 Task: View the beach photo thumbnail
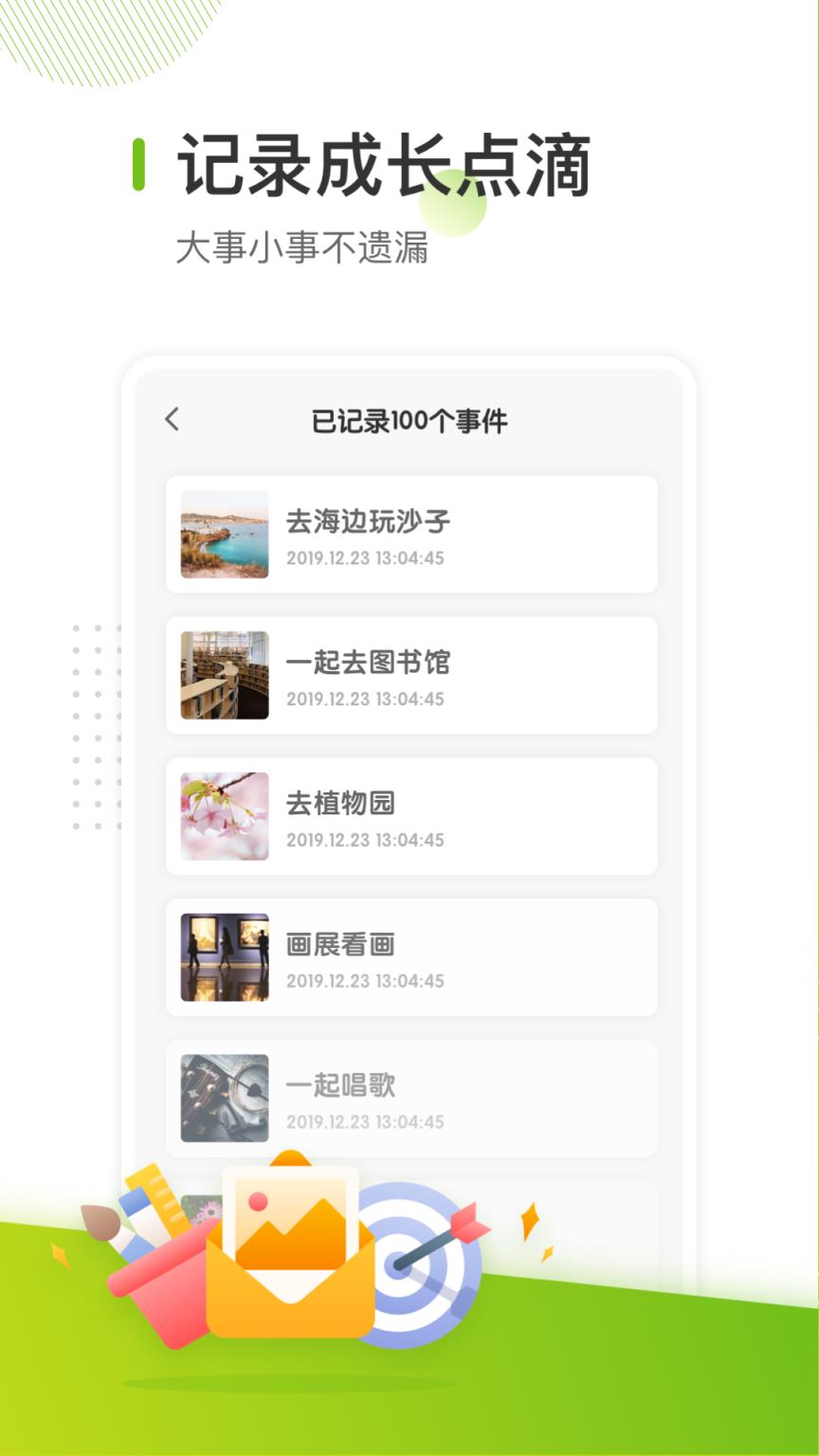point(224,534)
